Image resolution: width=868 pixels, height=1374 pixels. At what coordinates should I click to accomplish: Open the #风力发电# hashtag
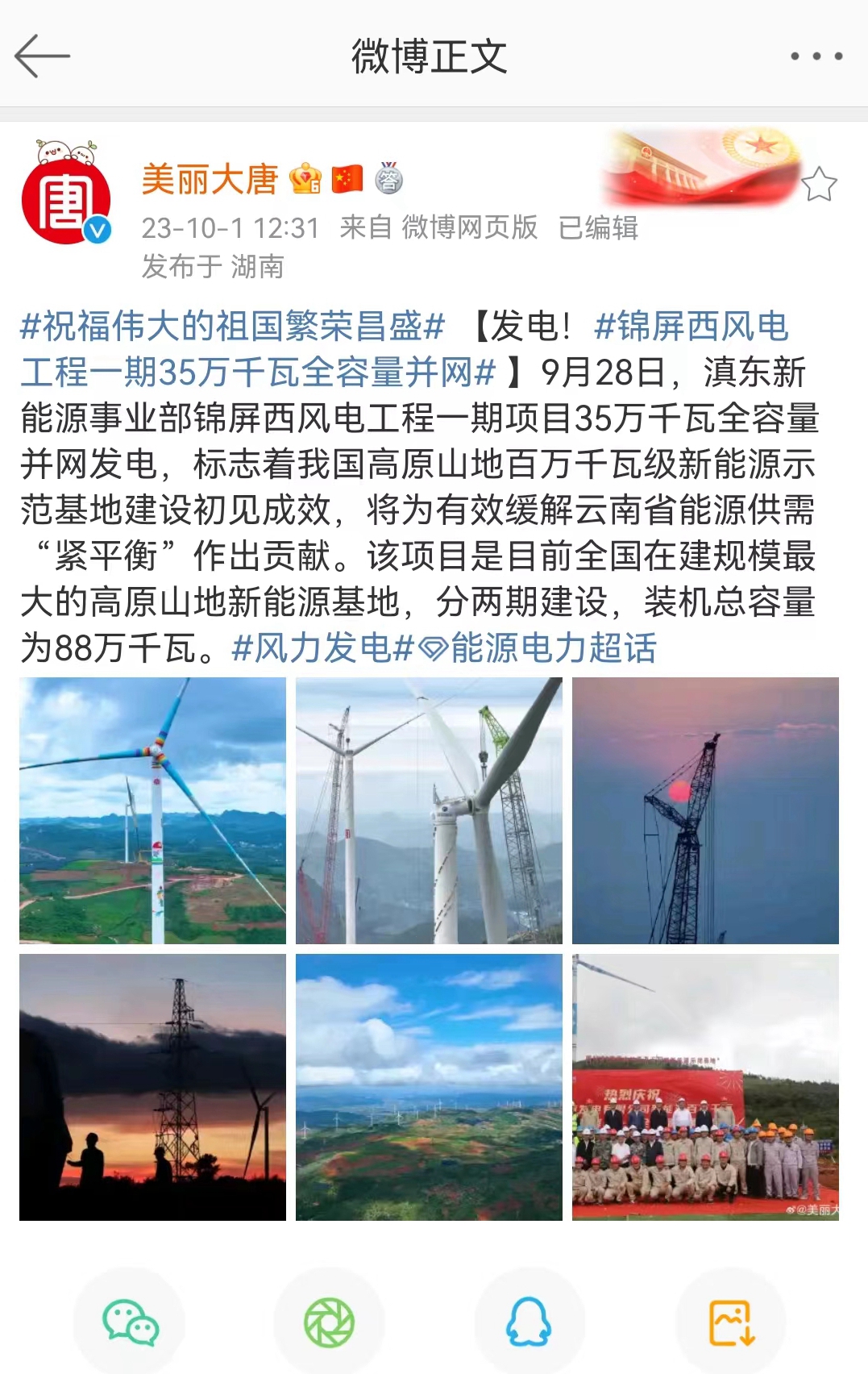322,648
